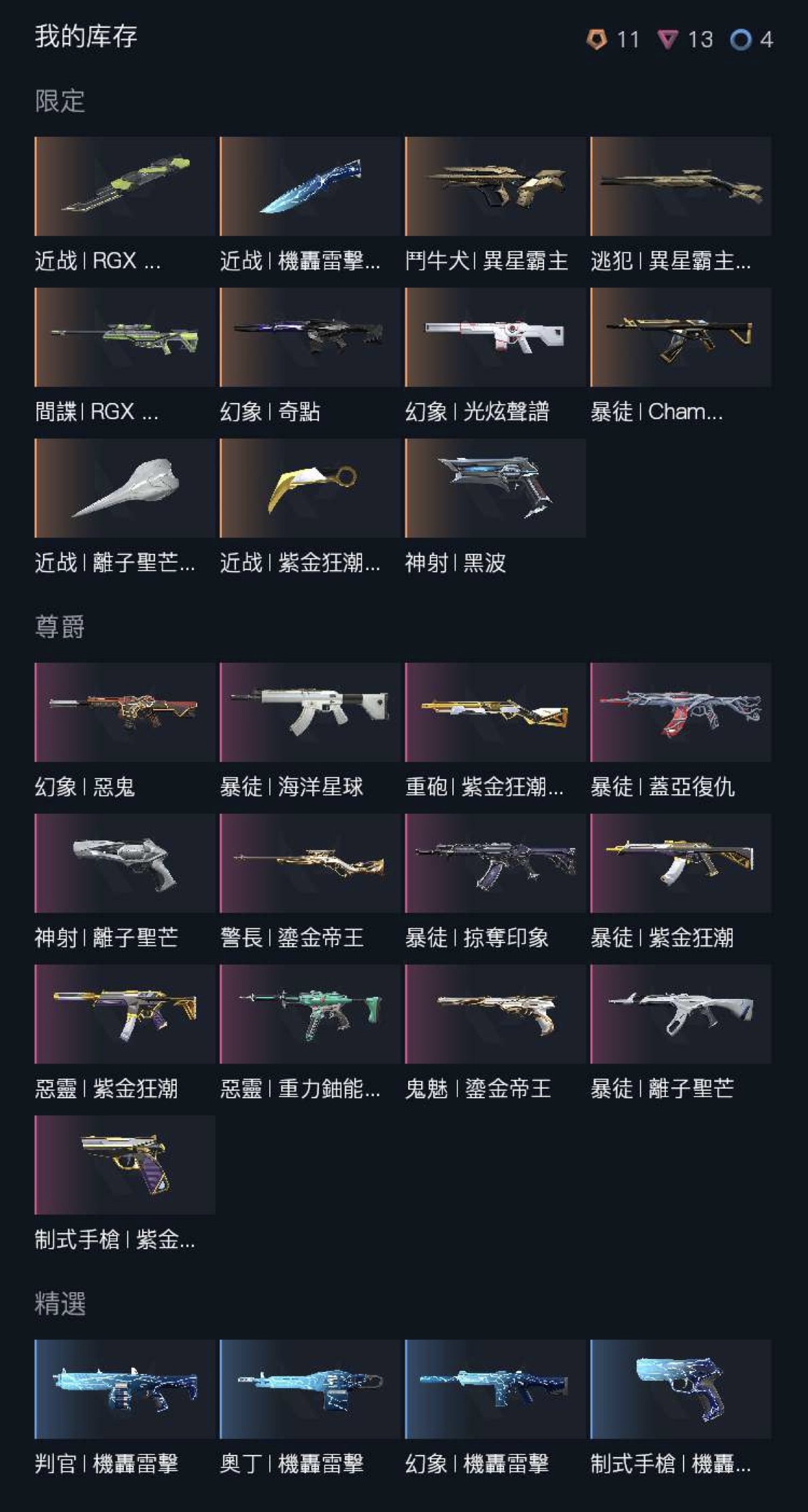Viewport: 808px width, 1512px height.
Task: View the 暴徒 | Cham... skin tile
Action: coord(680,338)
